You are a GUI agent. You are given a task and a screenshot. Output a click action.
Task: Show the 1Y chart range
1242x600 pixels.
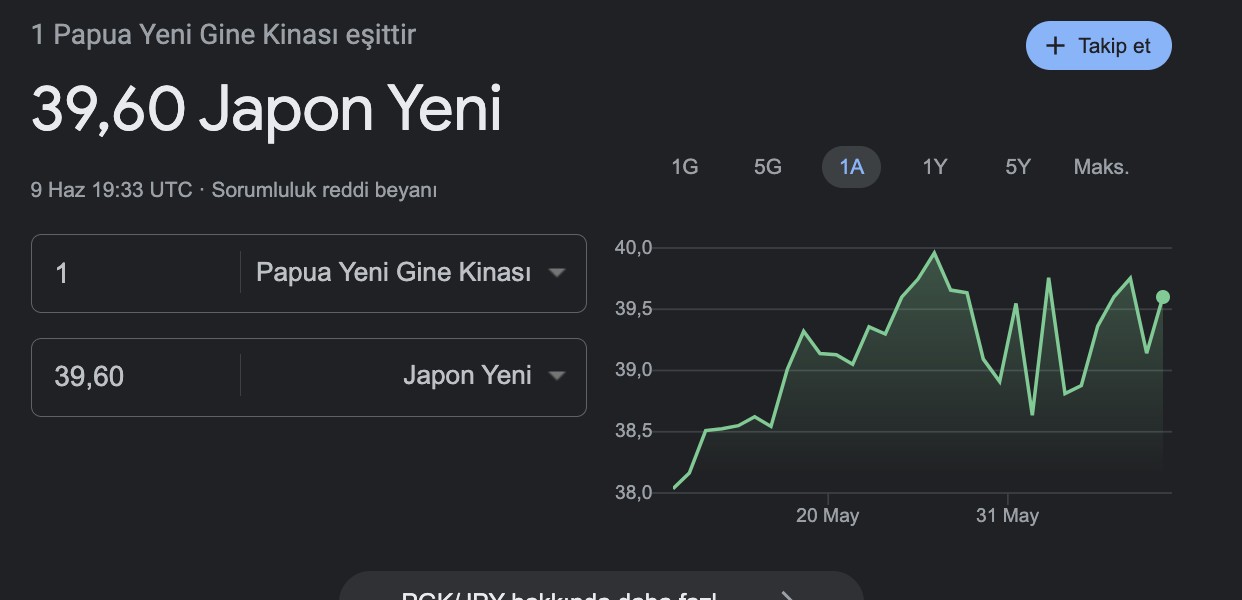point(934,167)
